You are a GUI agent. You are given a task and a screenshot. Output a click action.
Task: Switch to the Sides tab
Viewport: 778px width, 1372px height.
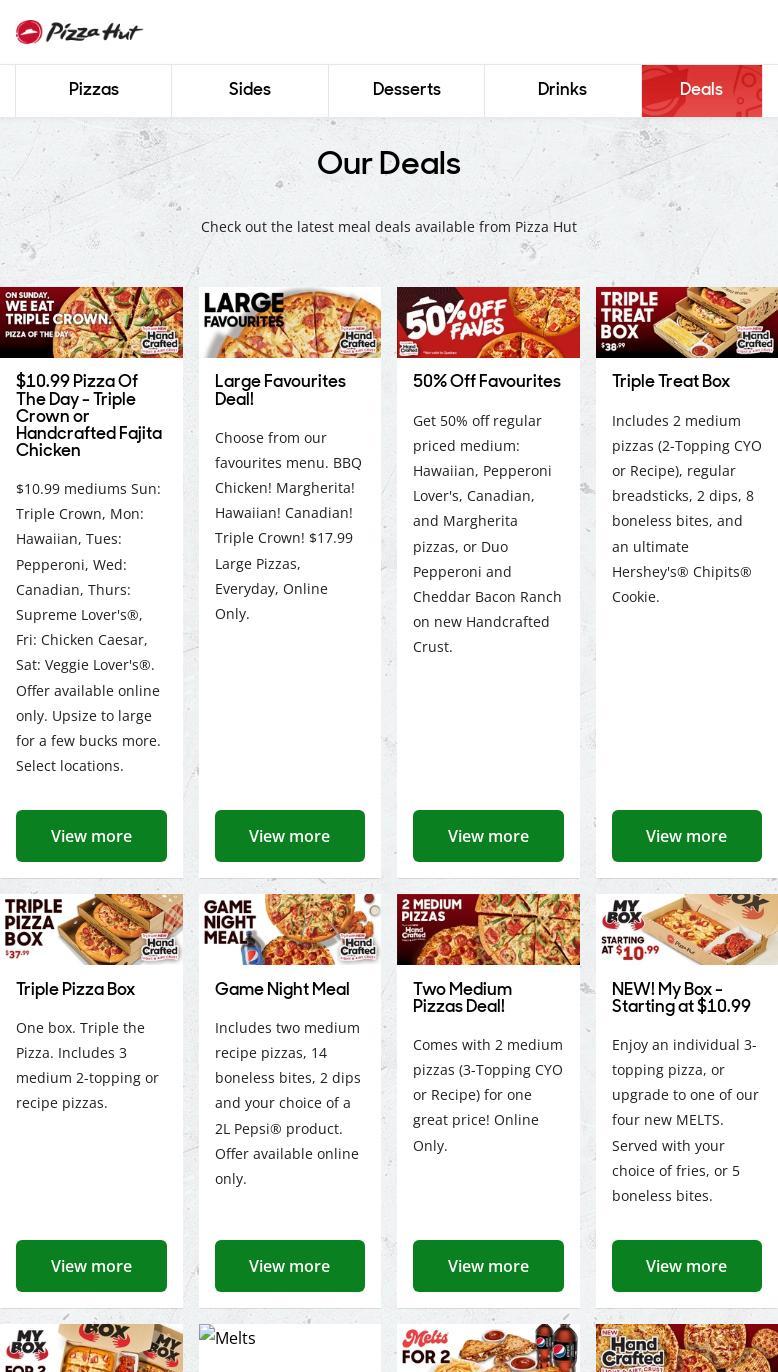pos(250,90)
